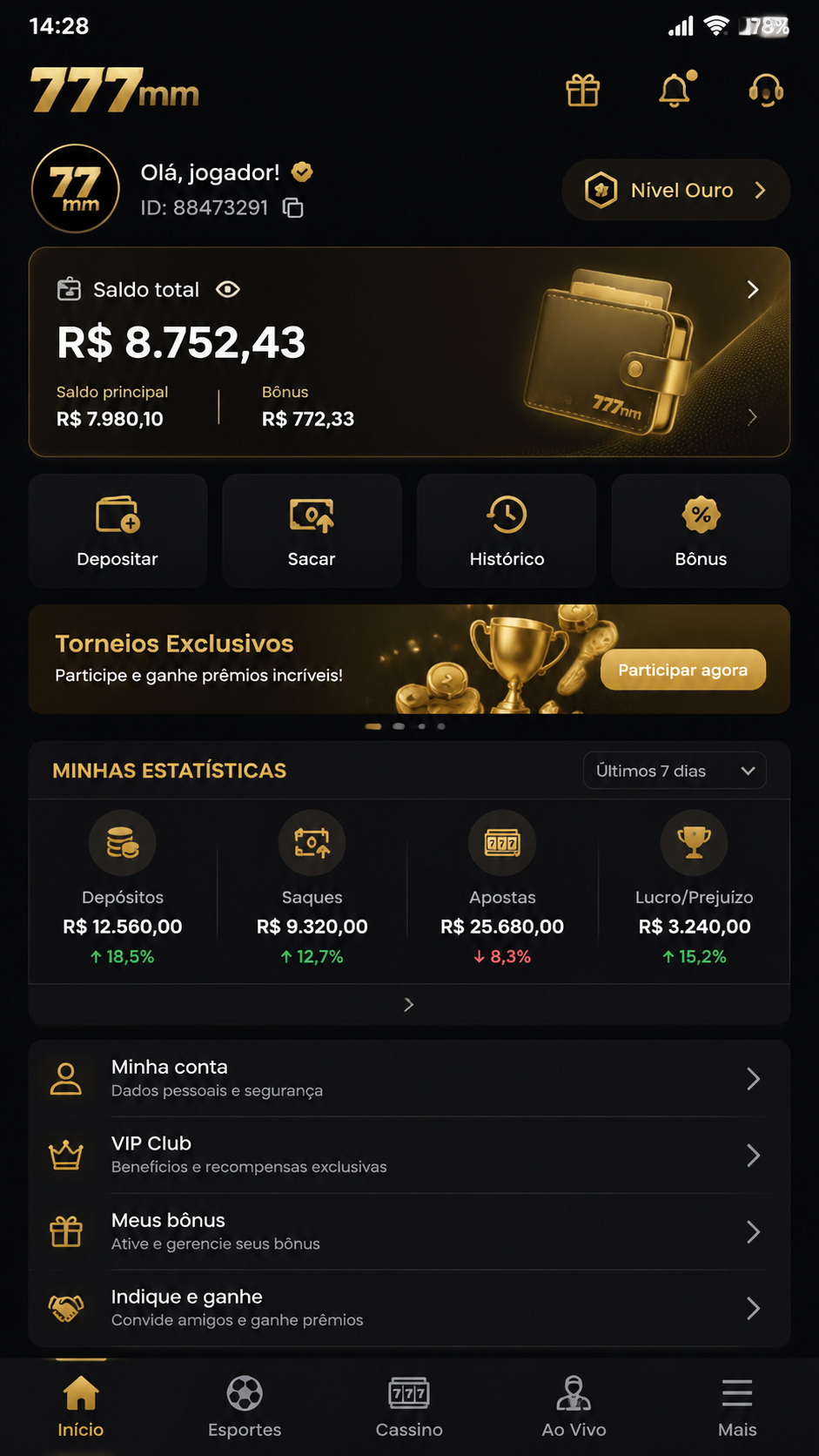Open the VIP Club row
This screenshot has height=1456, width=819.
409,1155
